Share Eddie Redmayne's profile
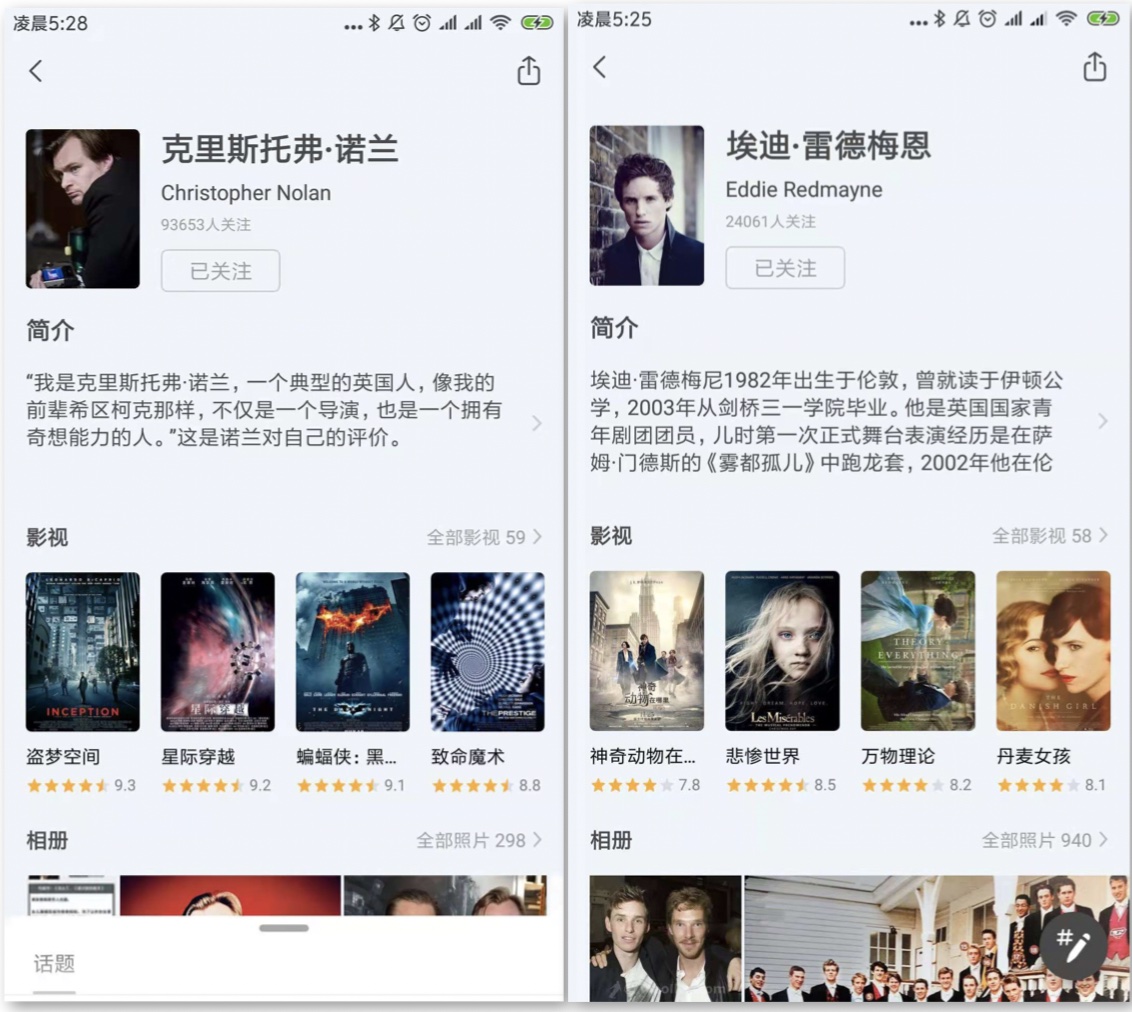This screenshot has height=1012, width=1132. click(x=1095, y=67)
